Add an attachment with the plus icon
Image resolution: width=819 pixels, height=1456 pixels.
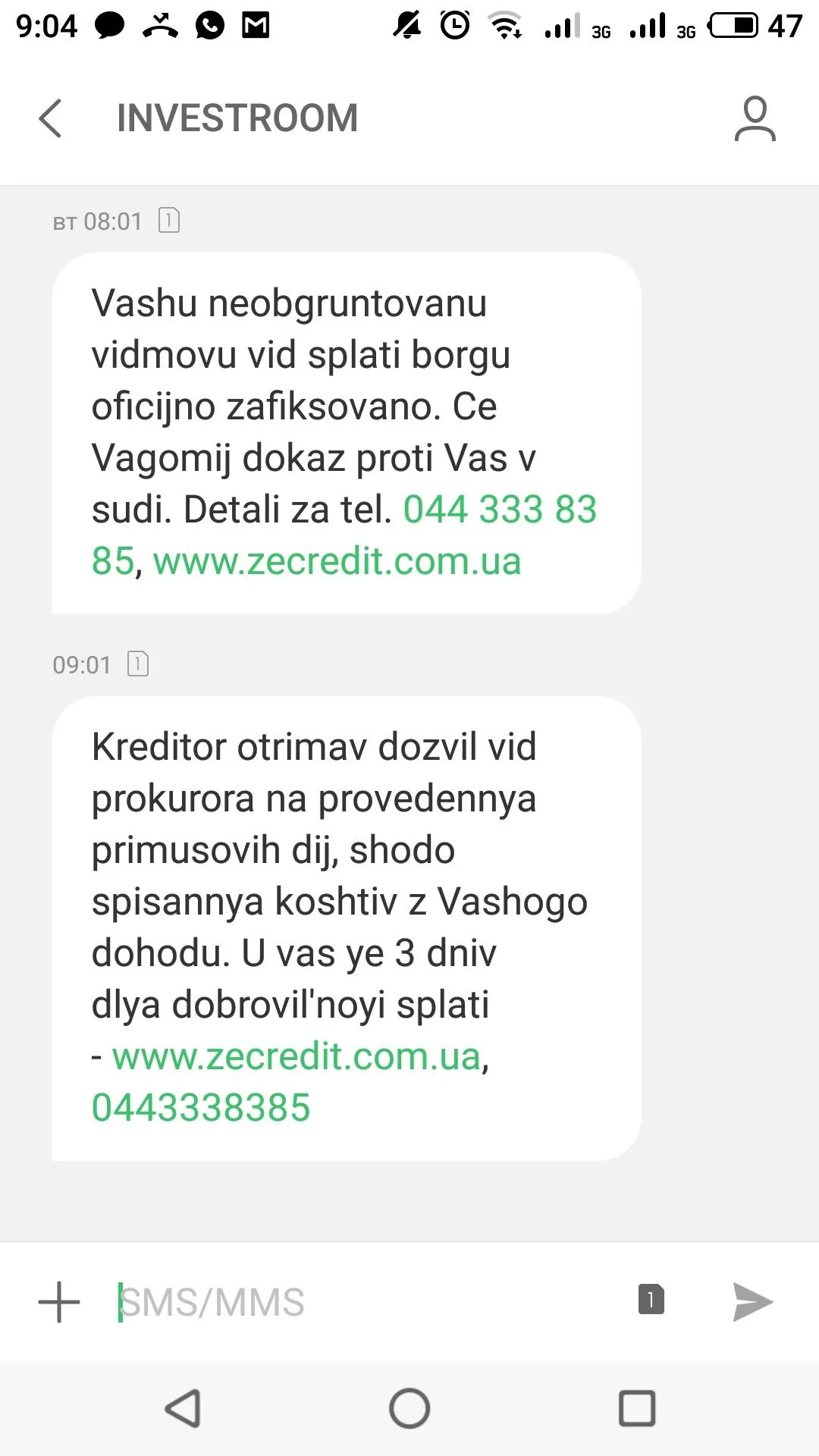coord(59,1302)
